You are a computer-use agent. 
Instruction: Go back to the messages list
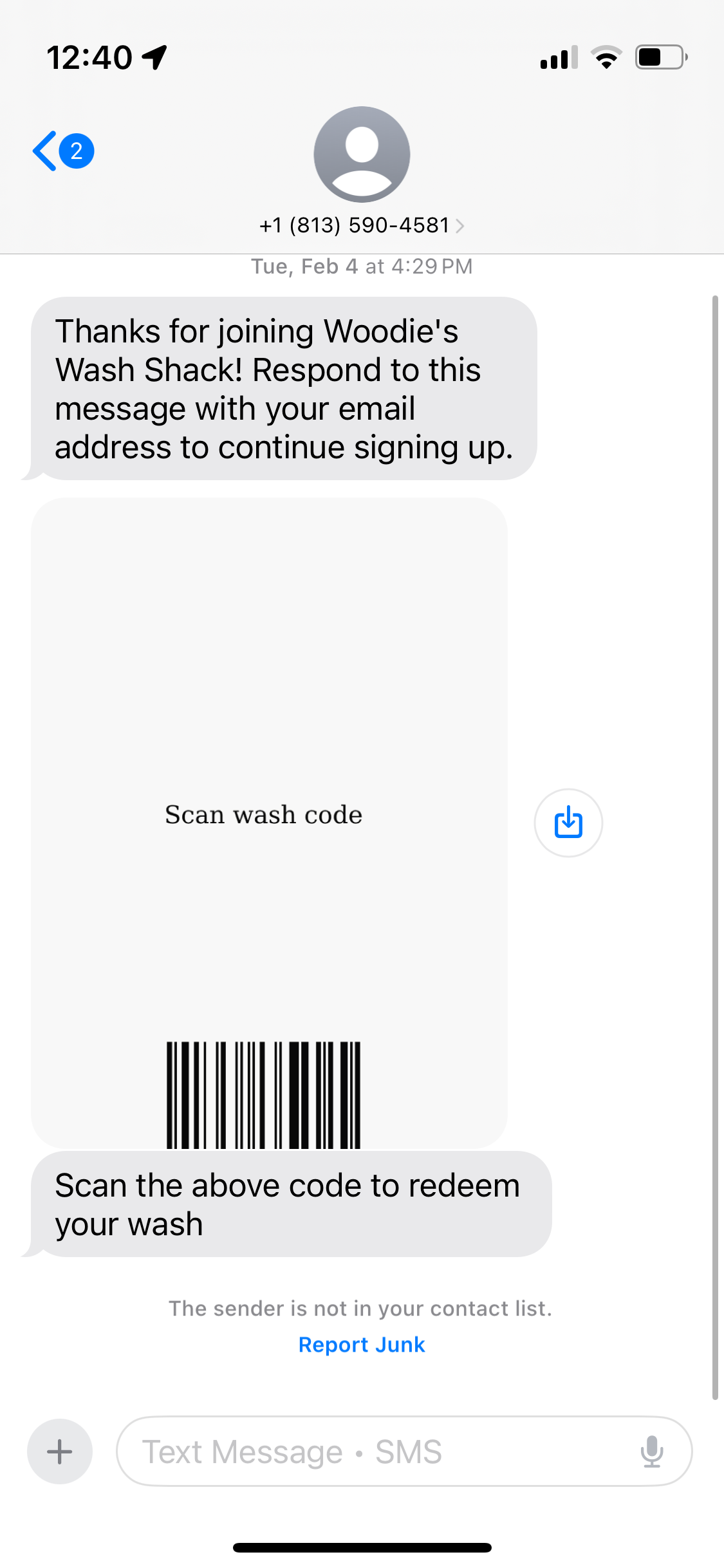(62, 151)
